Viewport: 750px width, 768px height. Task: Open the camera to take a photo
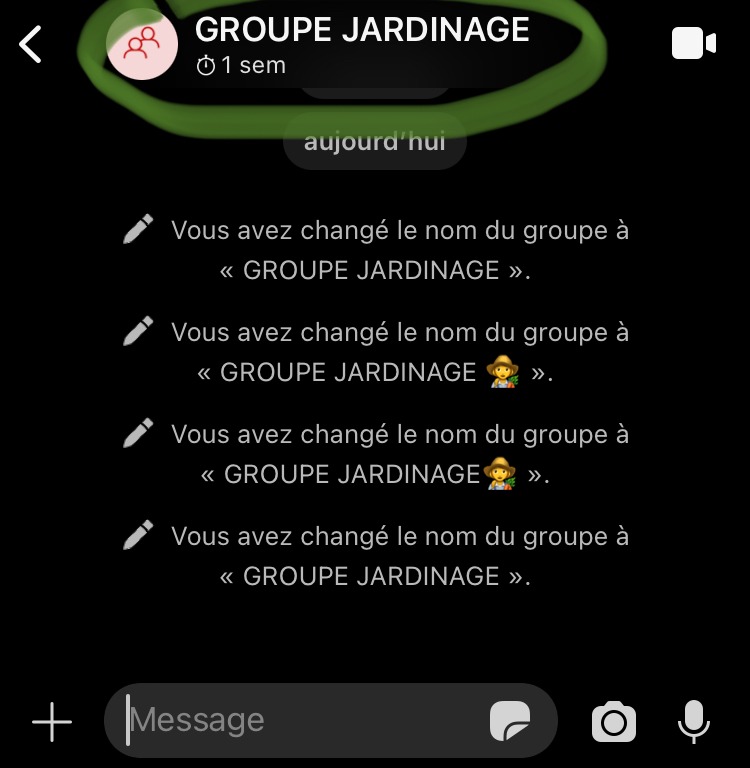[614, 722]
